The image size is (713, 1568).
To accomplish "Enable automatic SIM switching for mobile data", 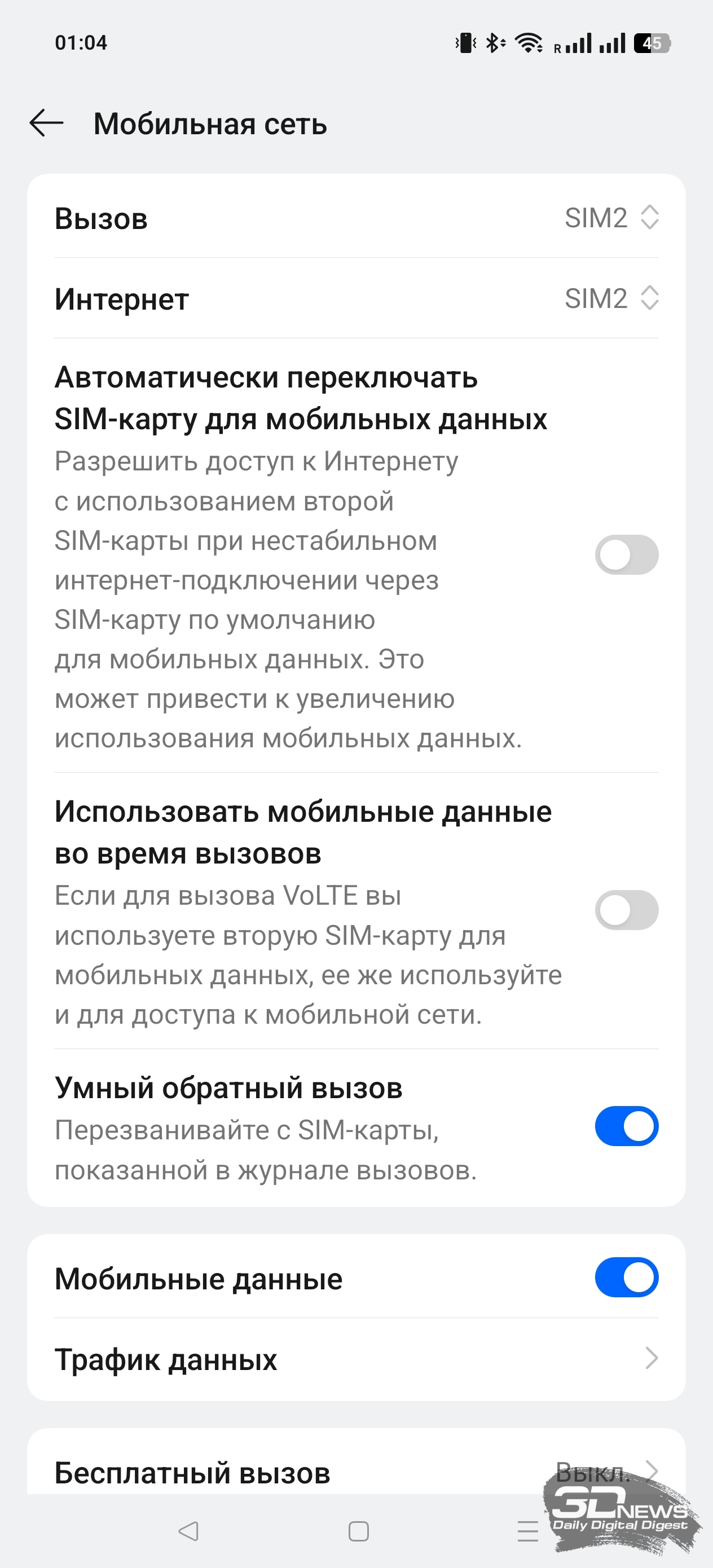I will point(627,554).
